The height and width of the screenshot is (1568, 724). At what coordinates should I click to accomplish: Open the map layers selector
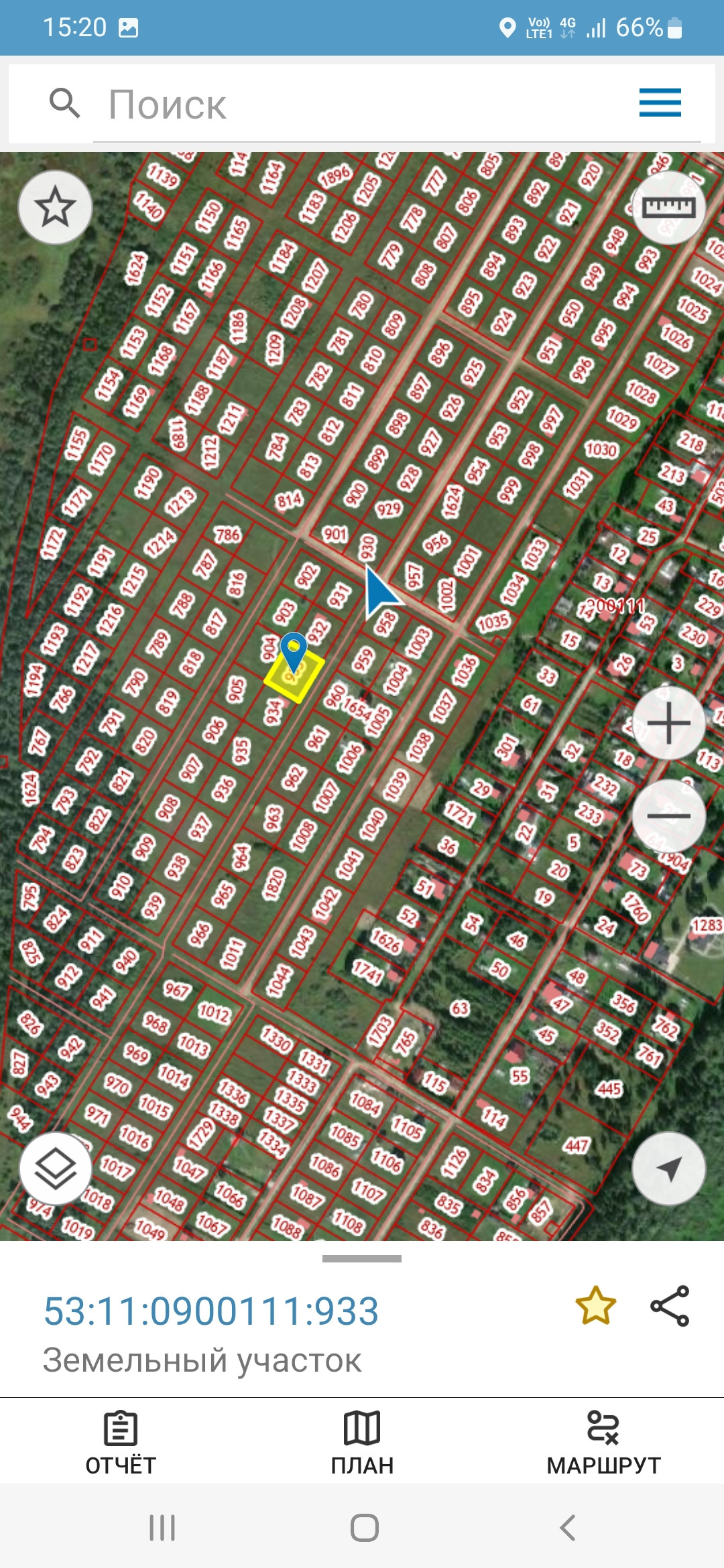click(56, 1168)
